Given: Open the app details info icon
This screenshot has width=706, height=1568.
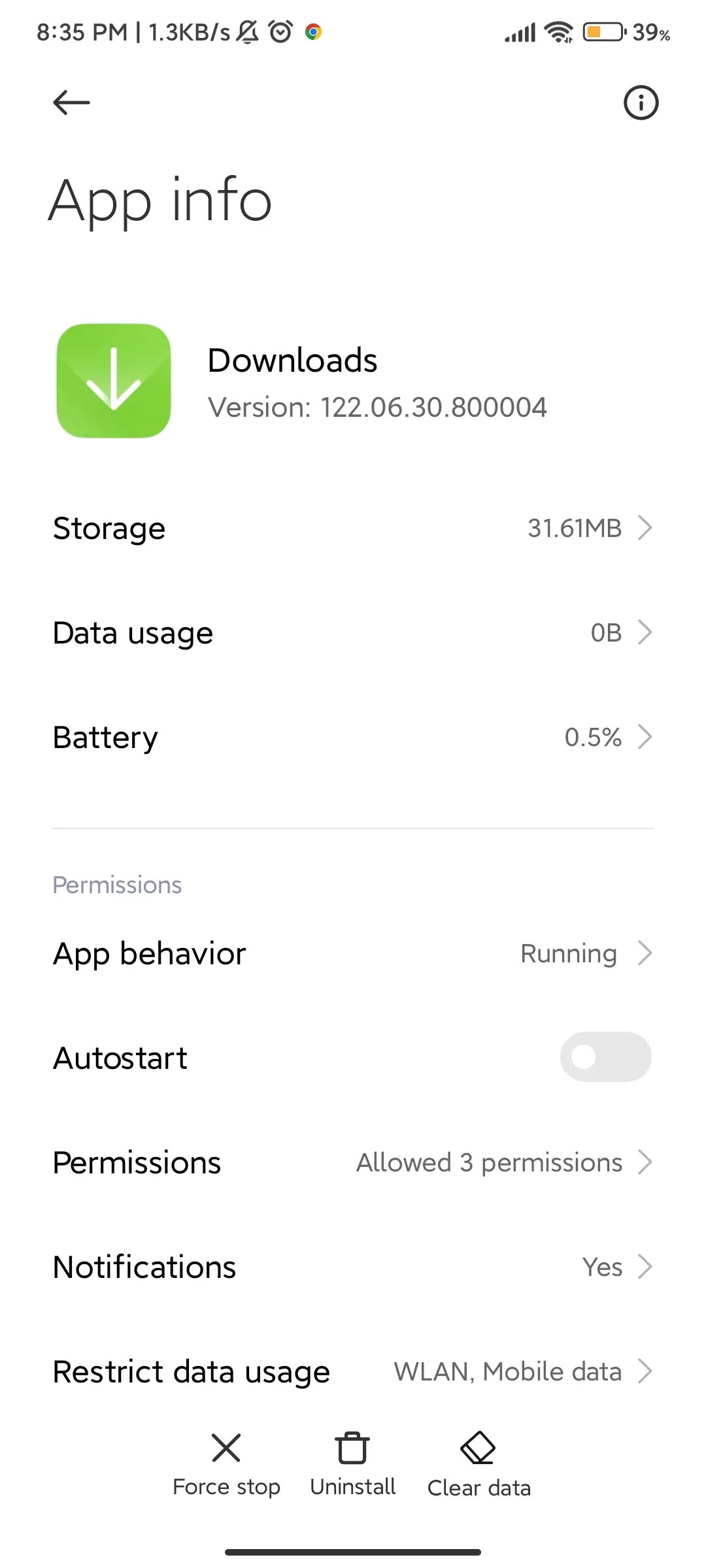Looking at the screenshot, I should click(x=641, y=103).
